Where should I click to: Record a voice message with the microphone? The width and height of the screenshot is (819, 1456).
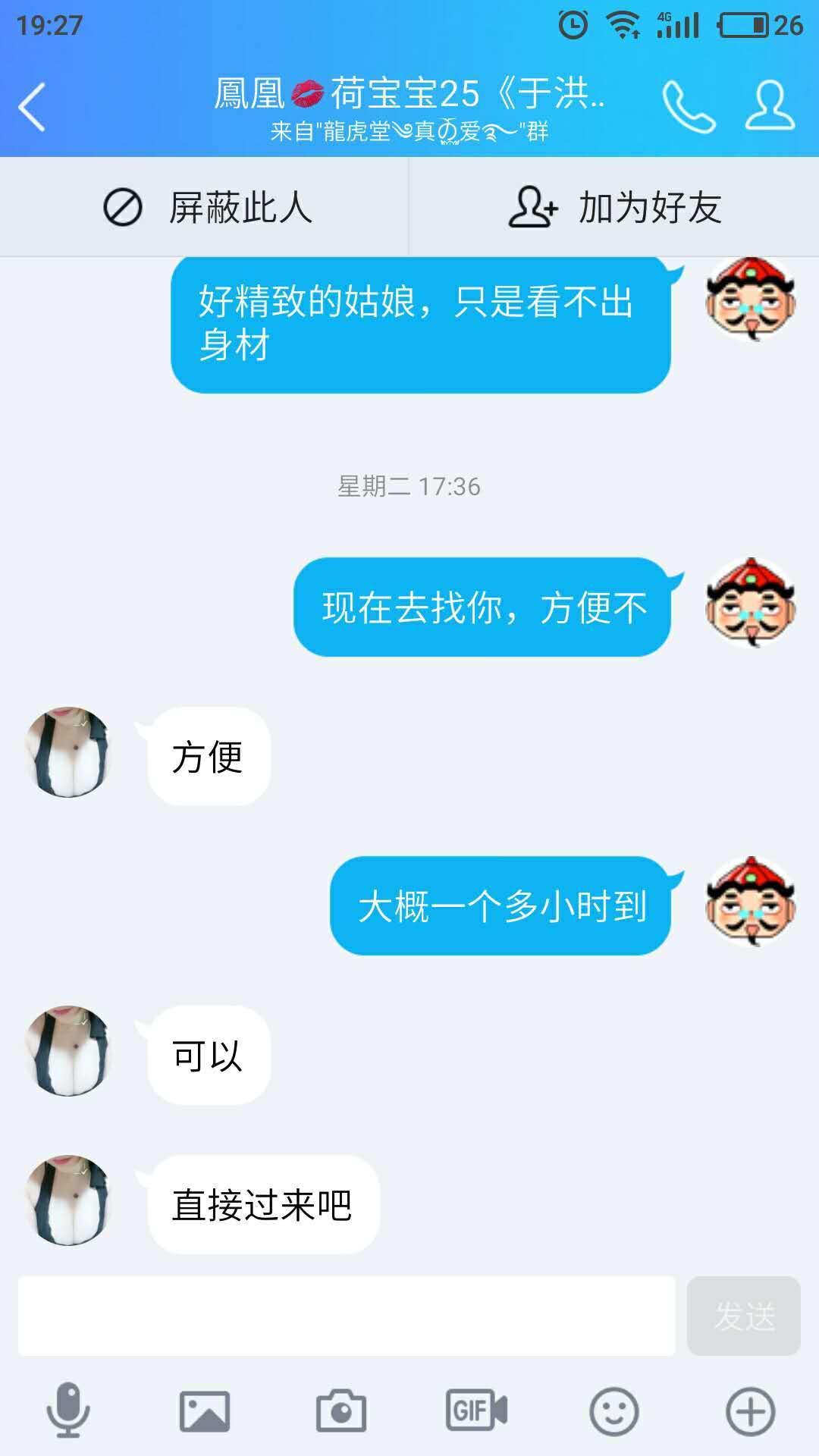coord(68,1410)
